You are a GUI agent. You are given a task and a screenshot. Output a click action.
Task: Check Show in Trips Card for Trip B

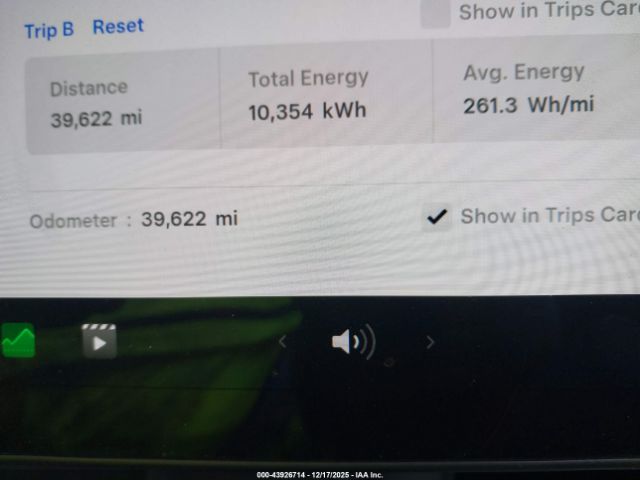tap(435, 13)
